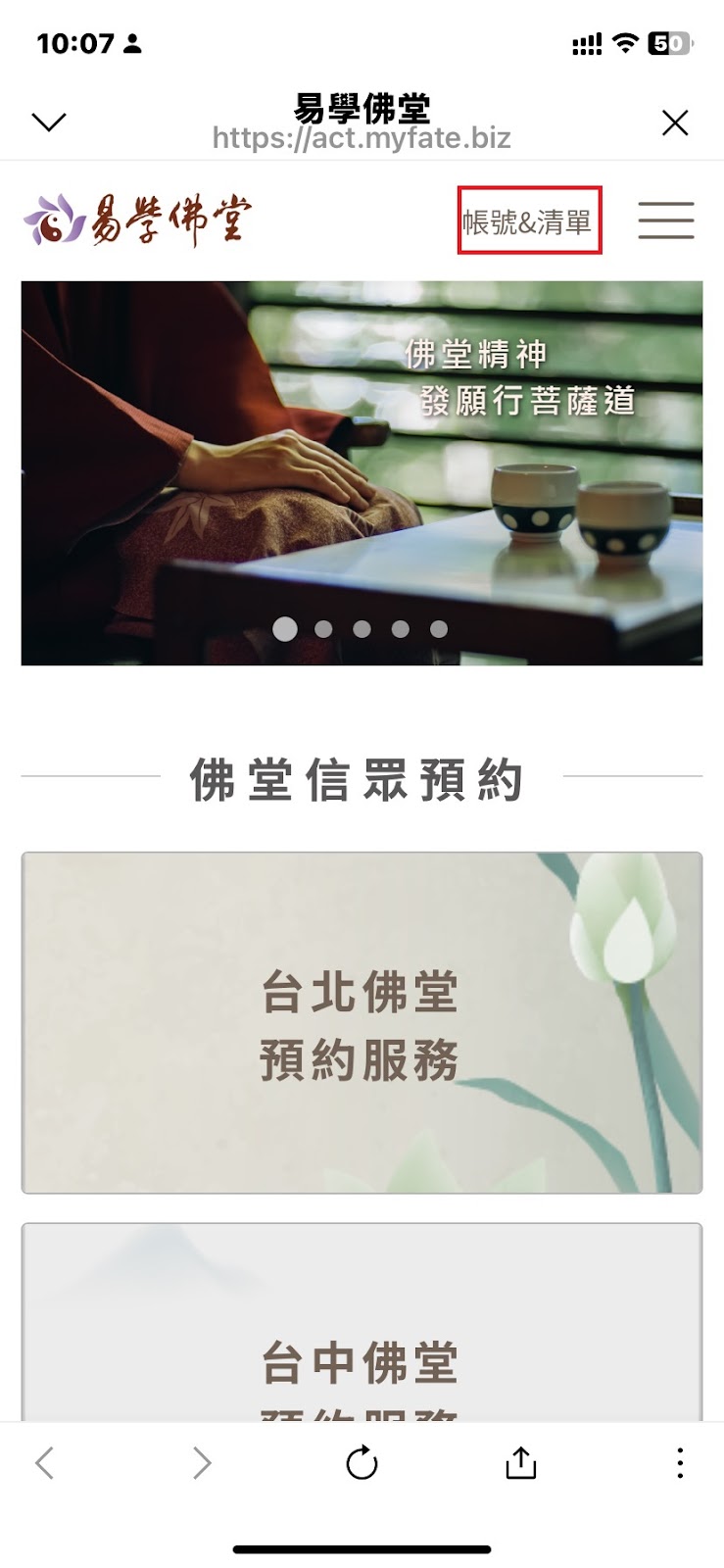This screenshot has height=1568, width=724.
Task: Reload the current page
Action: pyautogui.click(x=362, y=1463)
